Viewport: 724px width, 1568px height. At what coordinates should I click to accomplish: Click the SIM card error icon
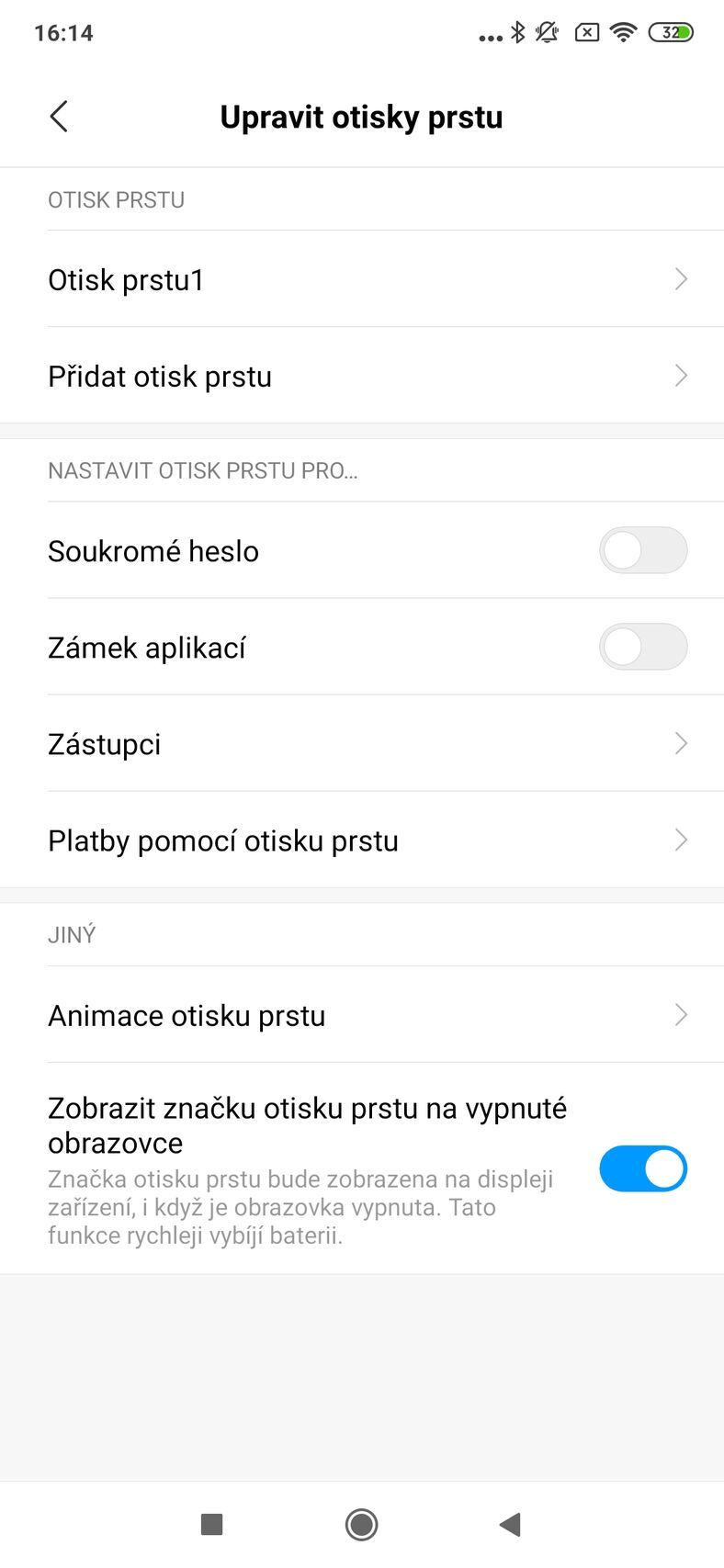585,32
